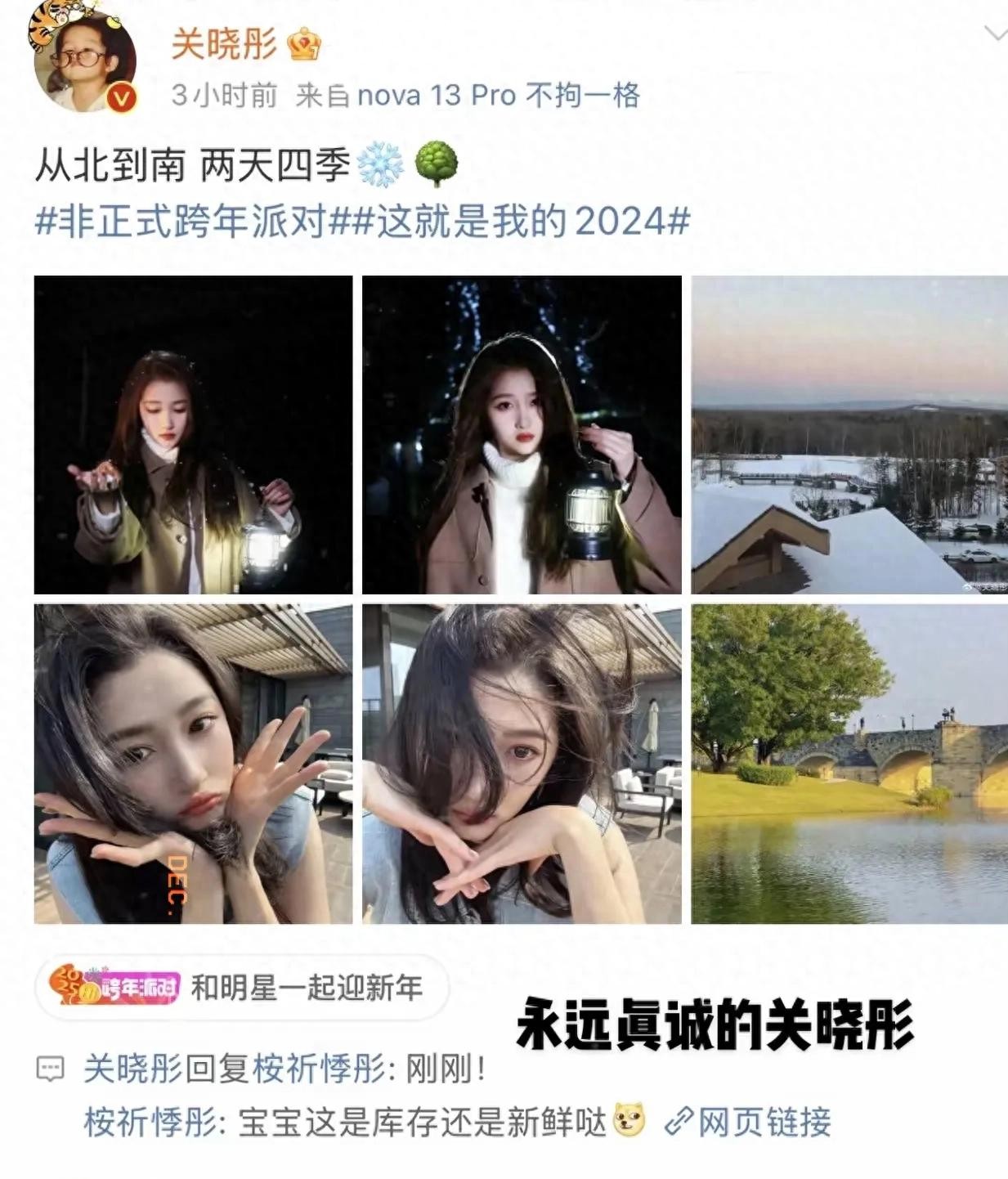Tap the username 关晓彤
This screenshot has height=1179, width=1008.
click(223, 43)
